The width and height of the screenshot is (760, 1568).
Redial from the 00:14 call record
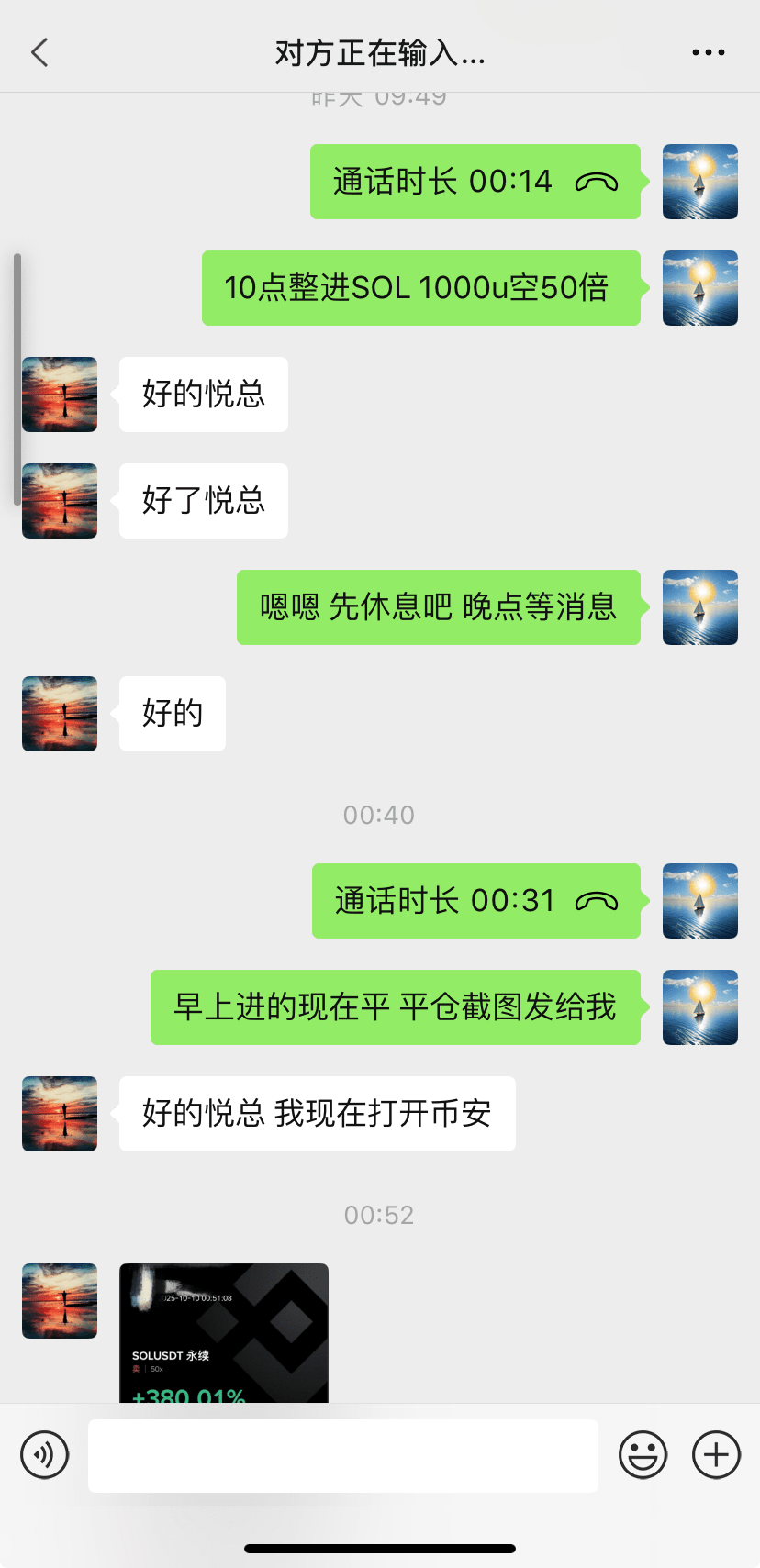pyautogui.click(x=475, y=182)
